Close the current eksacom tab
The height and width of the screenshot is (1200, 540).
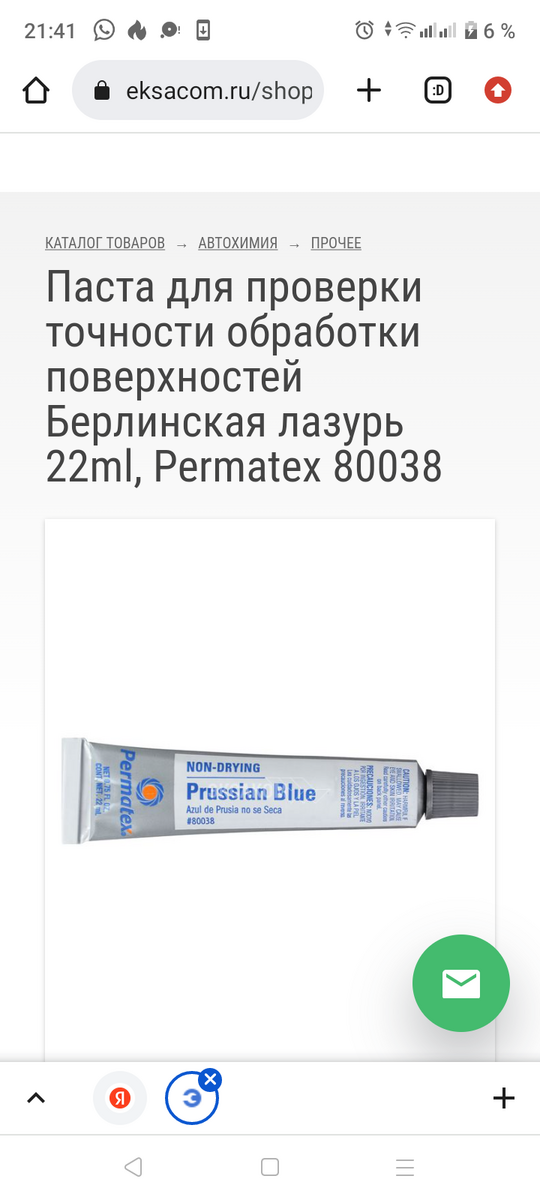tap(209, 1080)
